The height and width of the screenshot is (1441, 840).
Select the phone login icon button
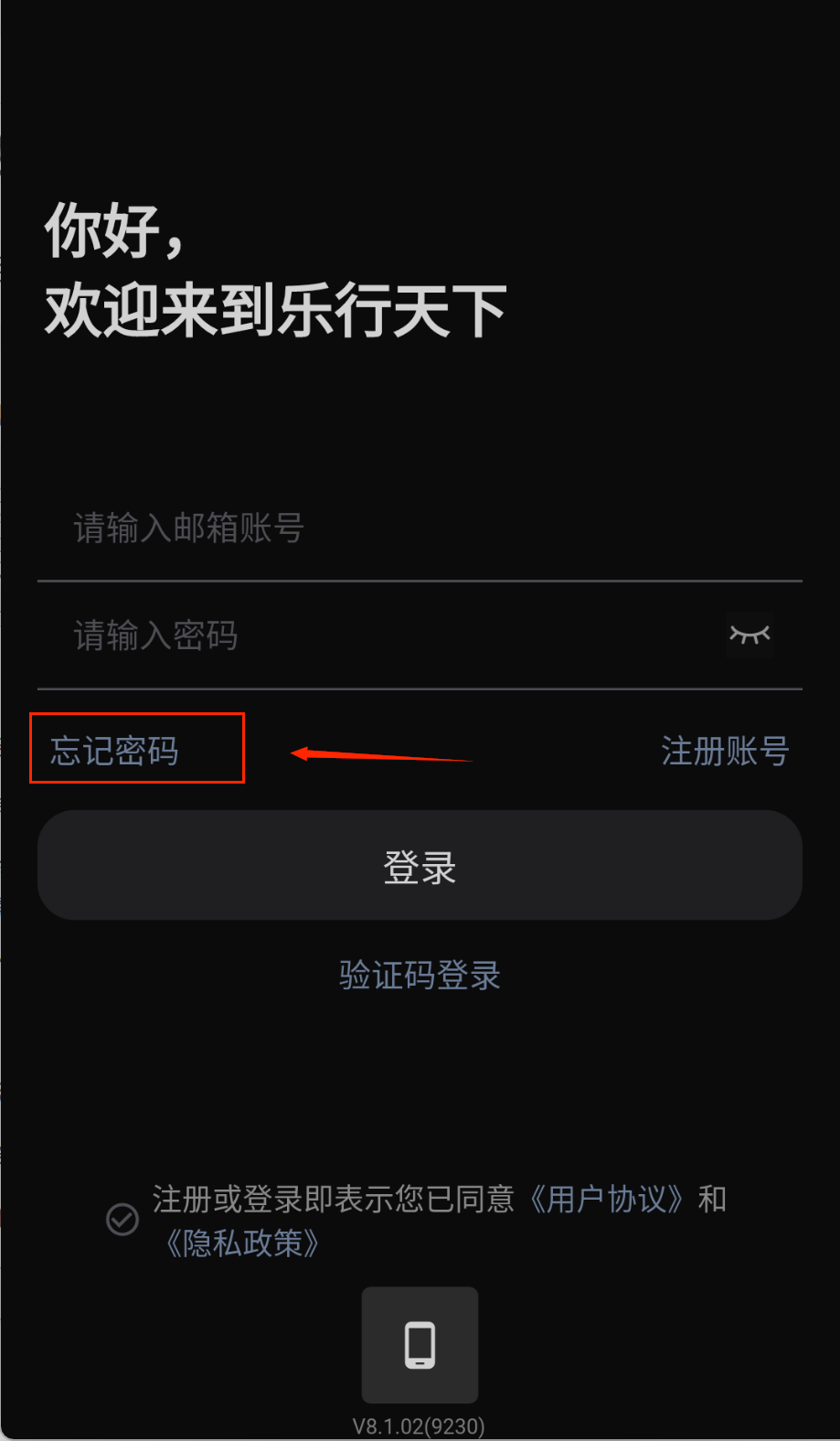pos(420,1344)
